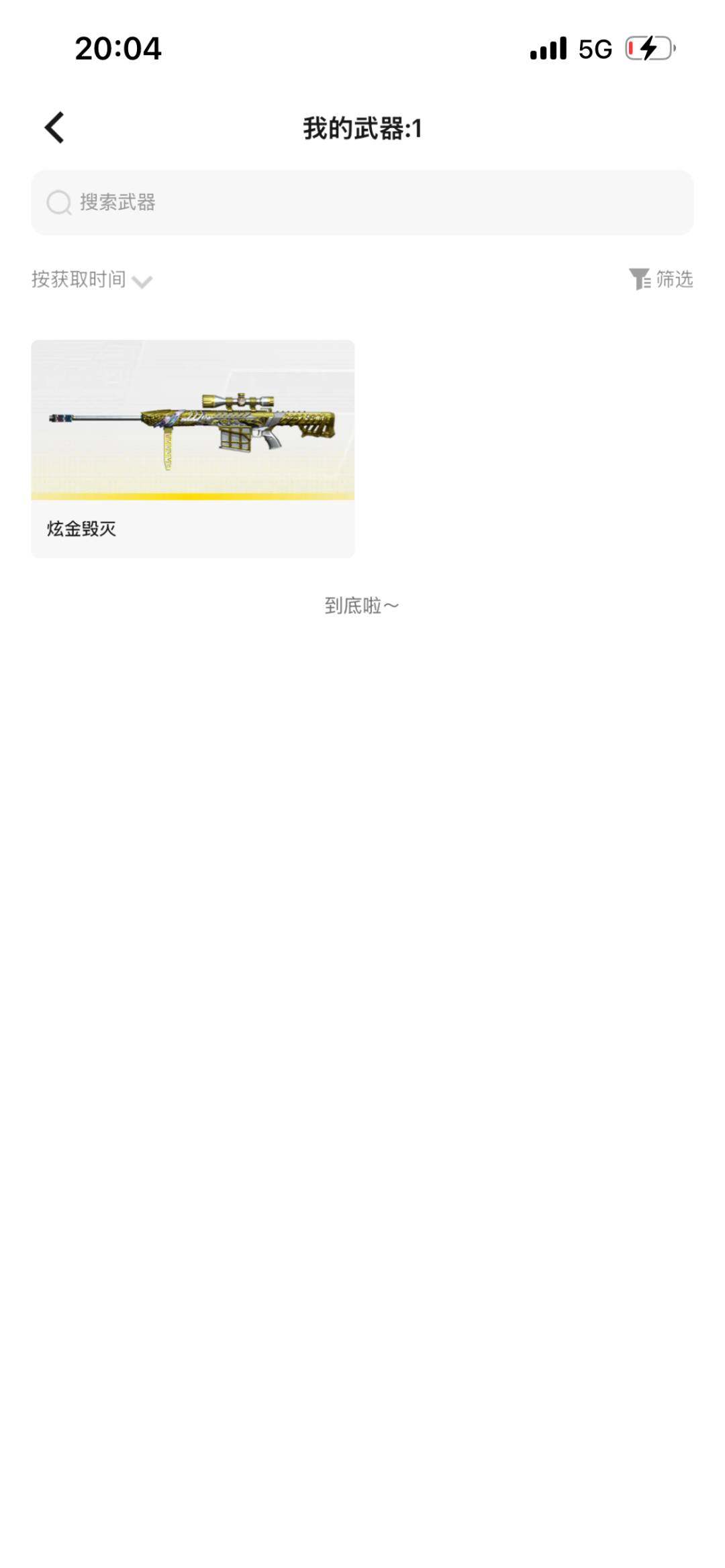
Task: Tap the 到底啦～ end-of-list label
Action: point(362,605)
